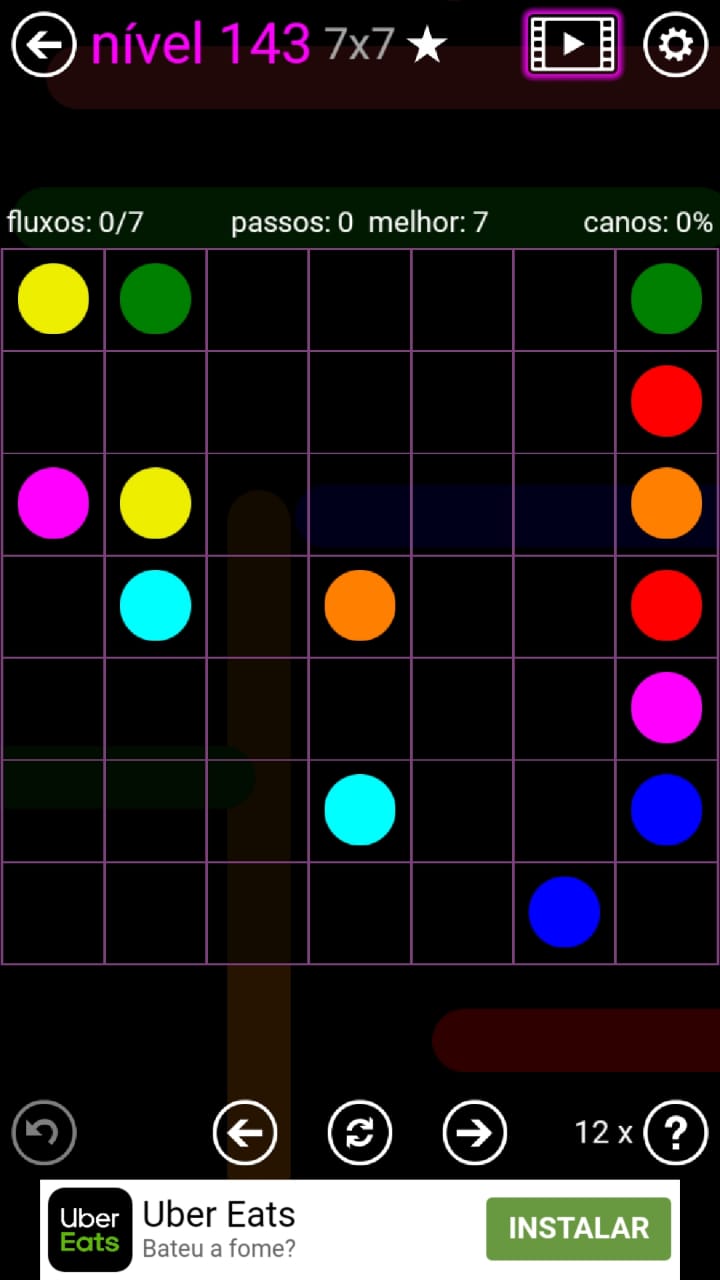Use a hint with the question mark

[676, 1132]
